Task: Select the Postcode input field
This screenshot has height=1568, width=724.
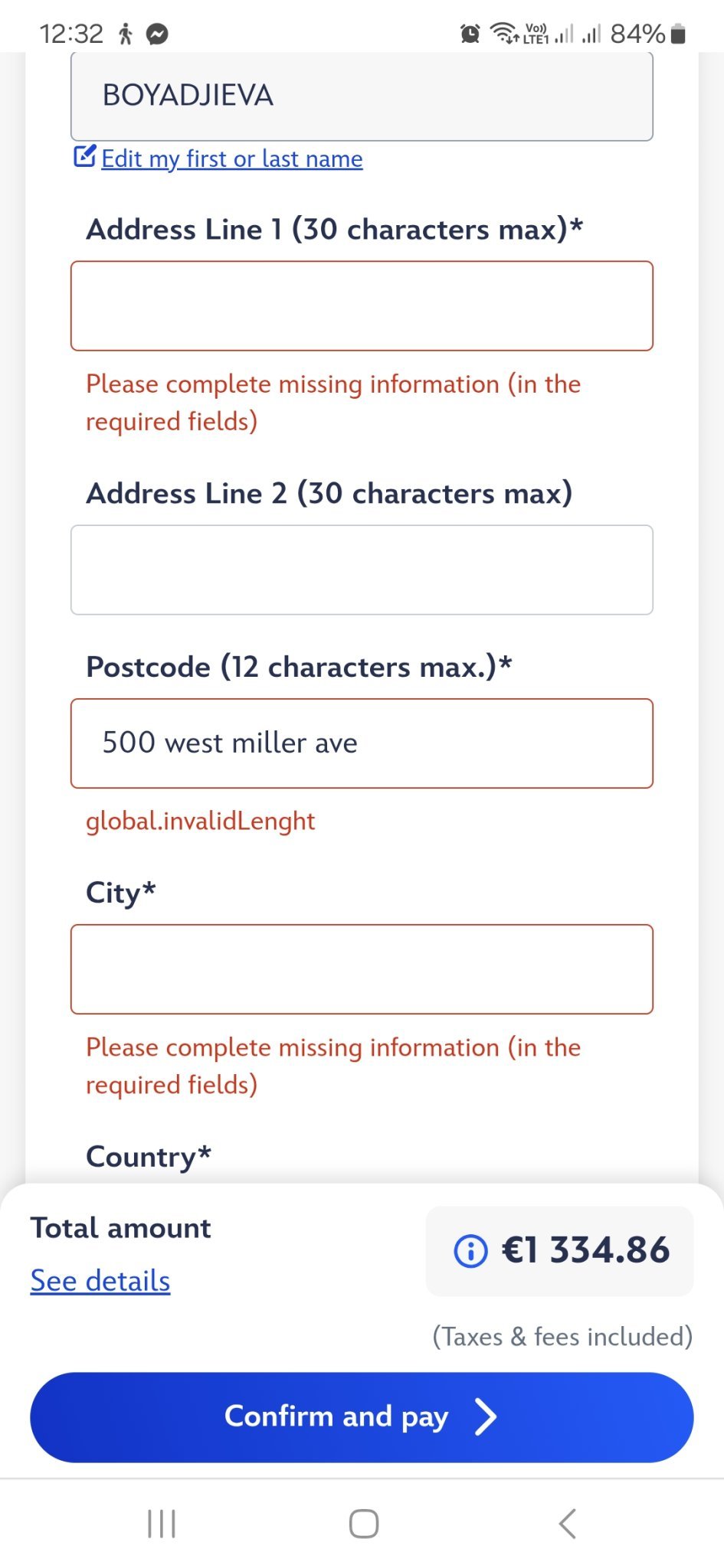Action: coord(362,743)
